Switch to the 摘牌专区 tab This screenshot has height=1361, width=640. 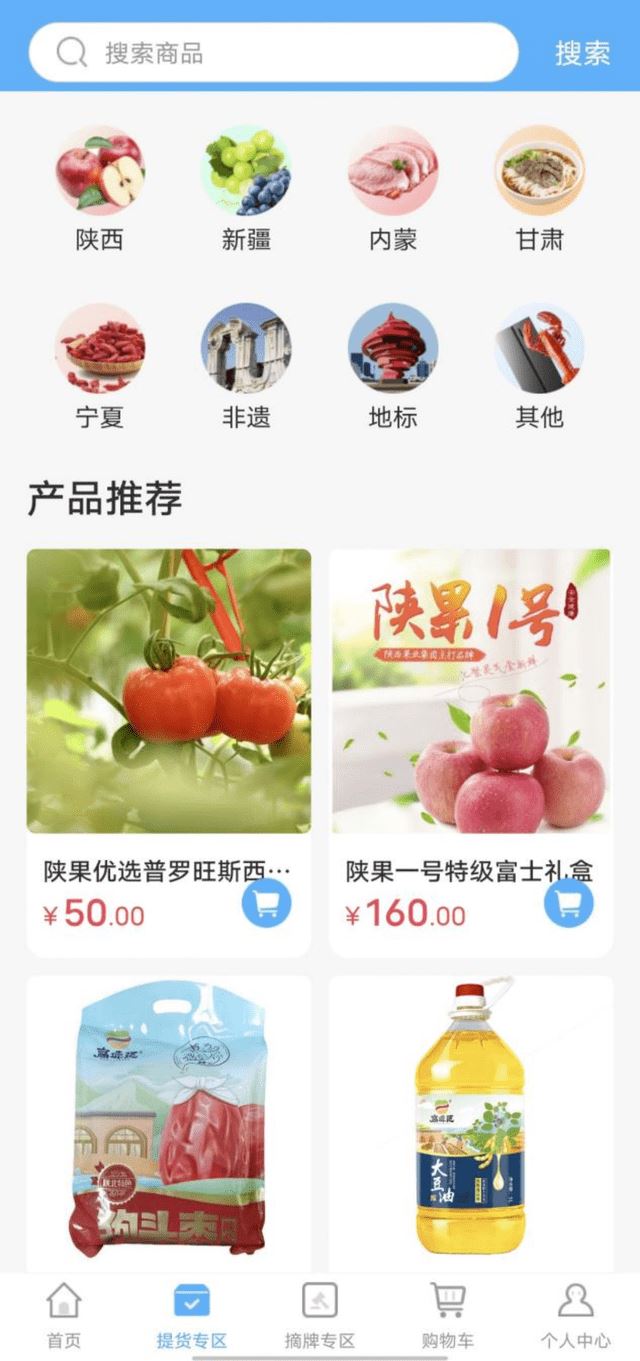point(320,1317)
